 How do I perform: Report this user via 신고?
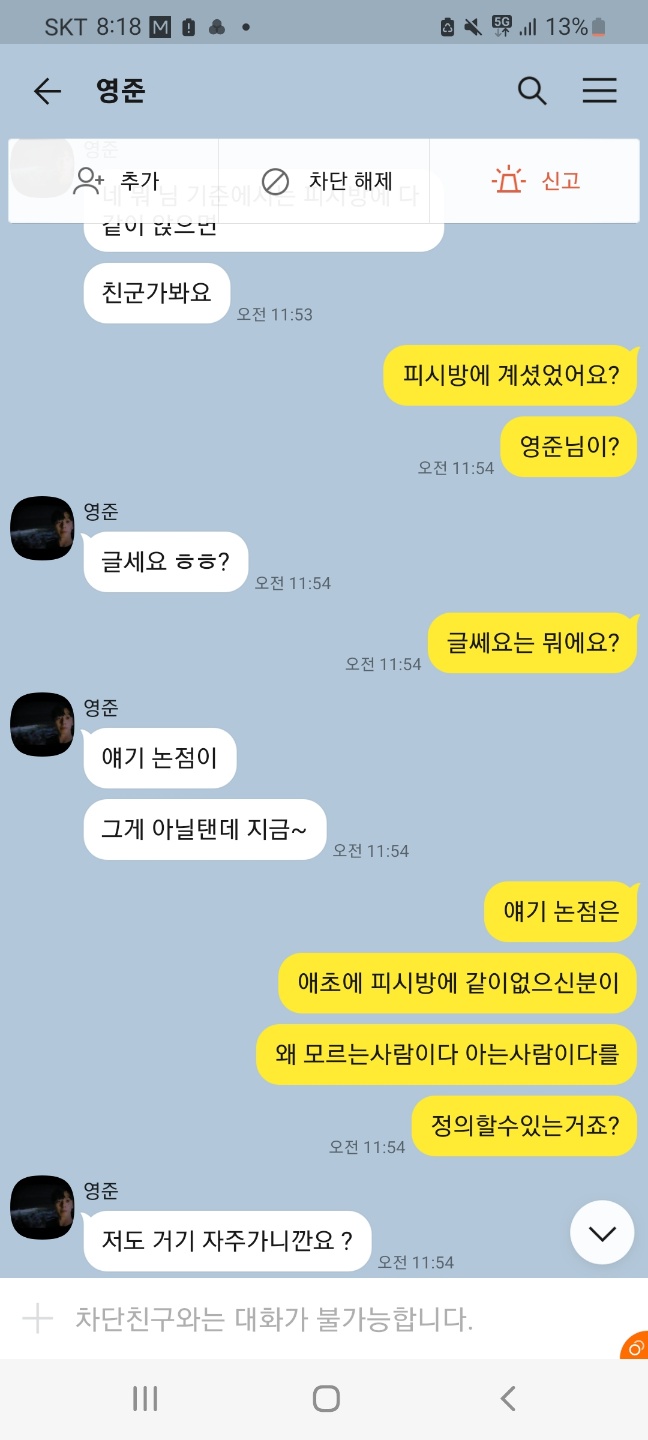pos(536,181)
